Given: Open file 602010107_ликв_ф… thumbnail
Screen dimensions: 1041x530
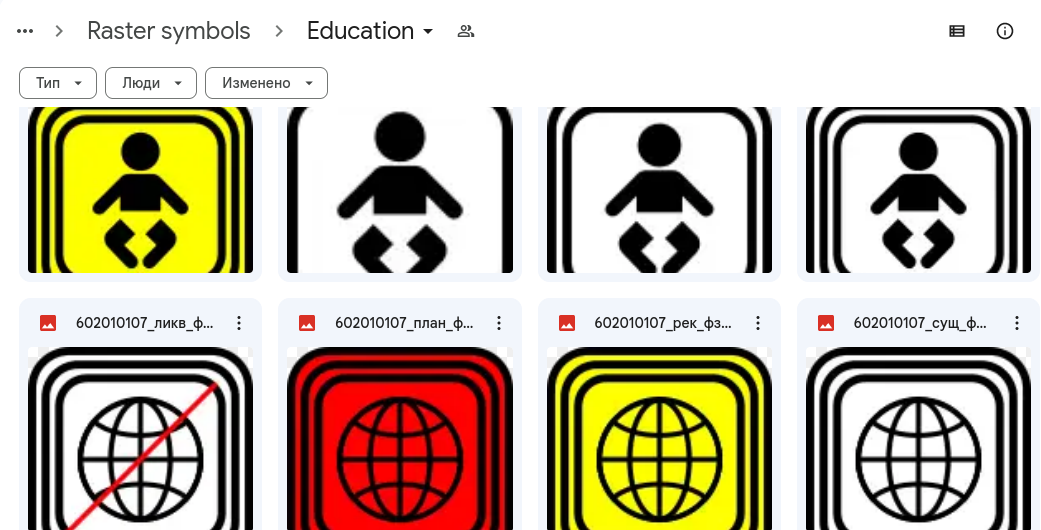Looking at the screenshot, I should click(140, 440).
